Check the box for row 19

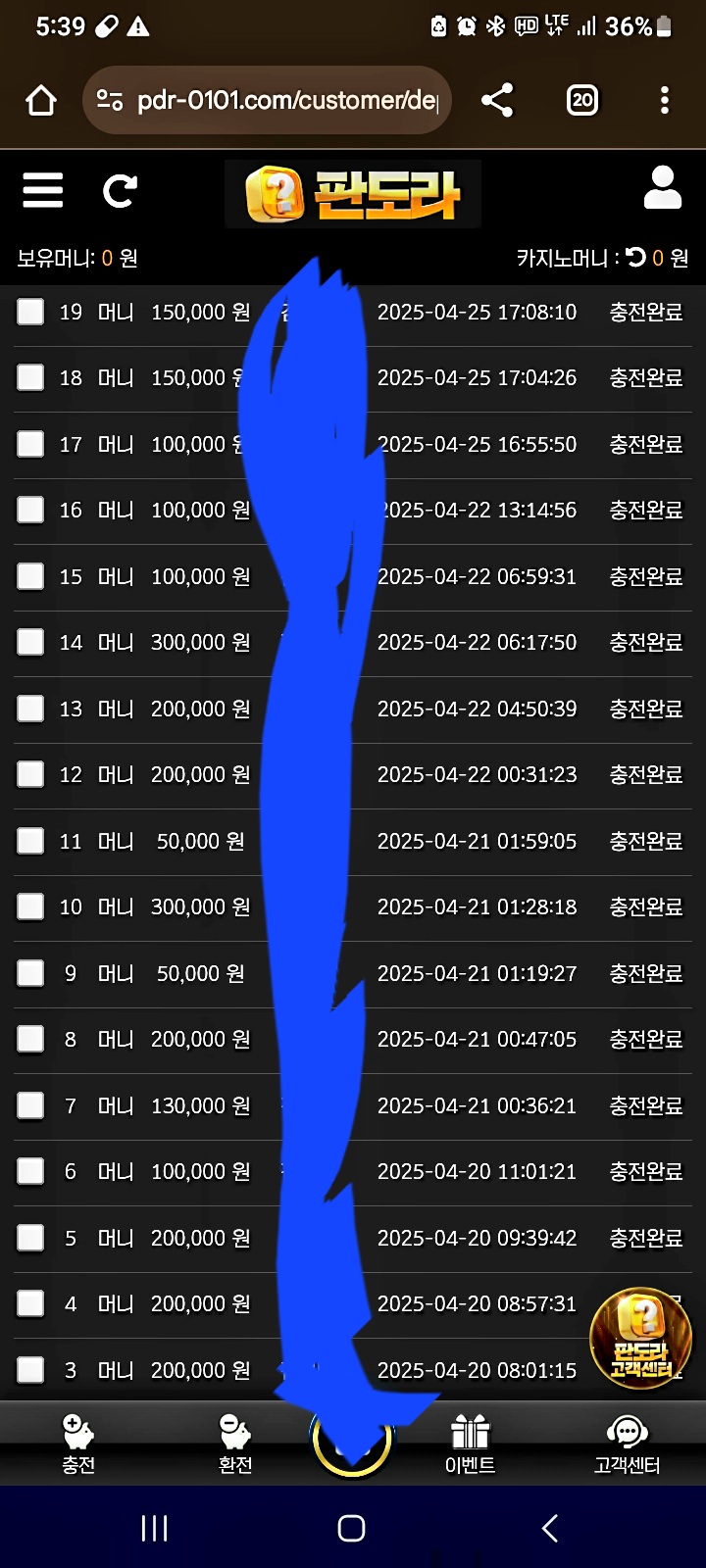tap(30, 312)
